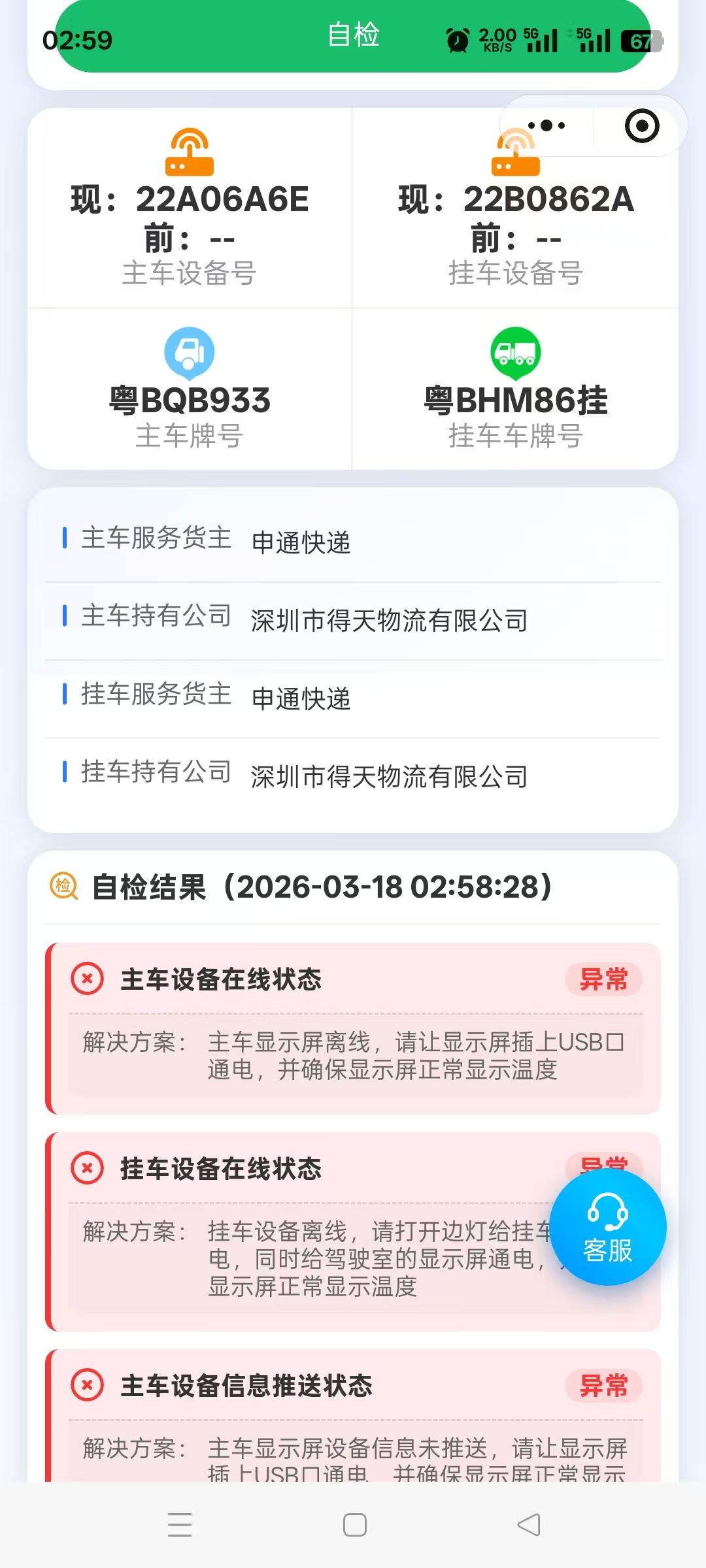Go to the system home screen
Image resolution: width=706 pixels, height=1568 pixels.
354,1525
